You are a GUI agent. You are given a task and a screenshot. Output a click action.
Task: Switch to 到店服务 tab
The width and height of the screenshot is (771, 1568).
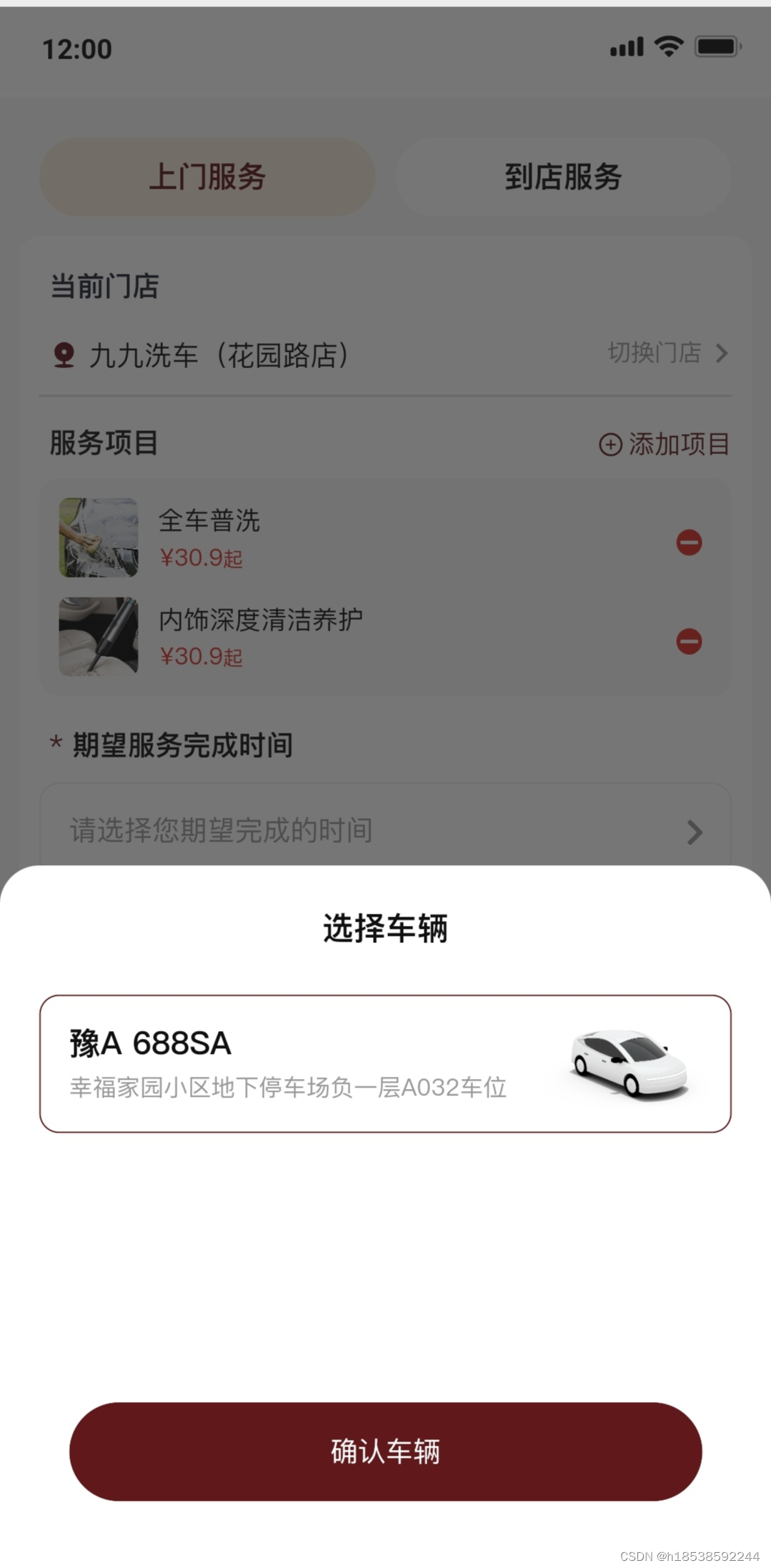(x=563, y=177)
